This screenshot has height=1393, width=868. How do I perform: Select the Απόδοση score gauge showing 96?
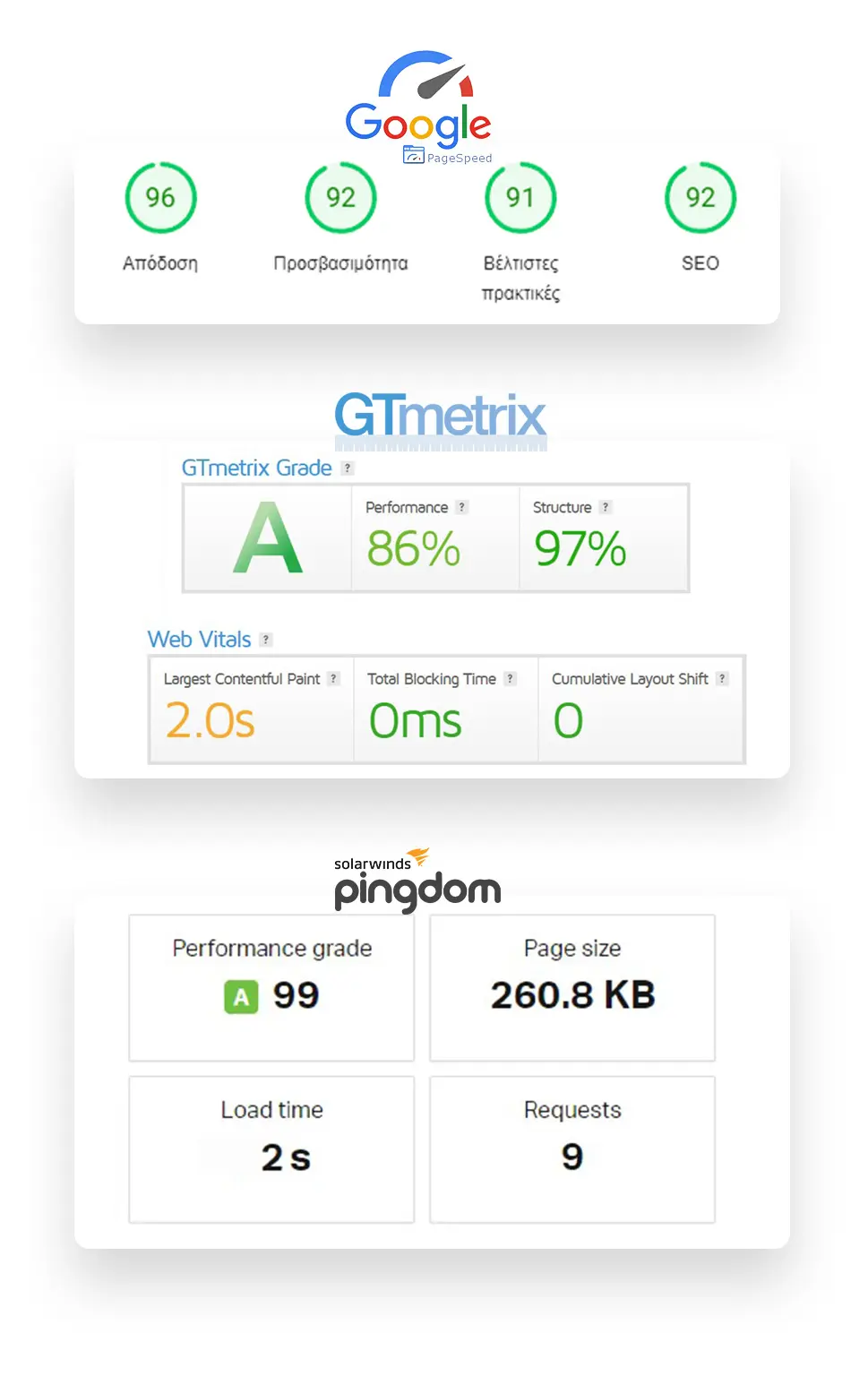[161, 198]
